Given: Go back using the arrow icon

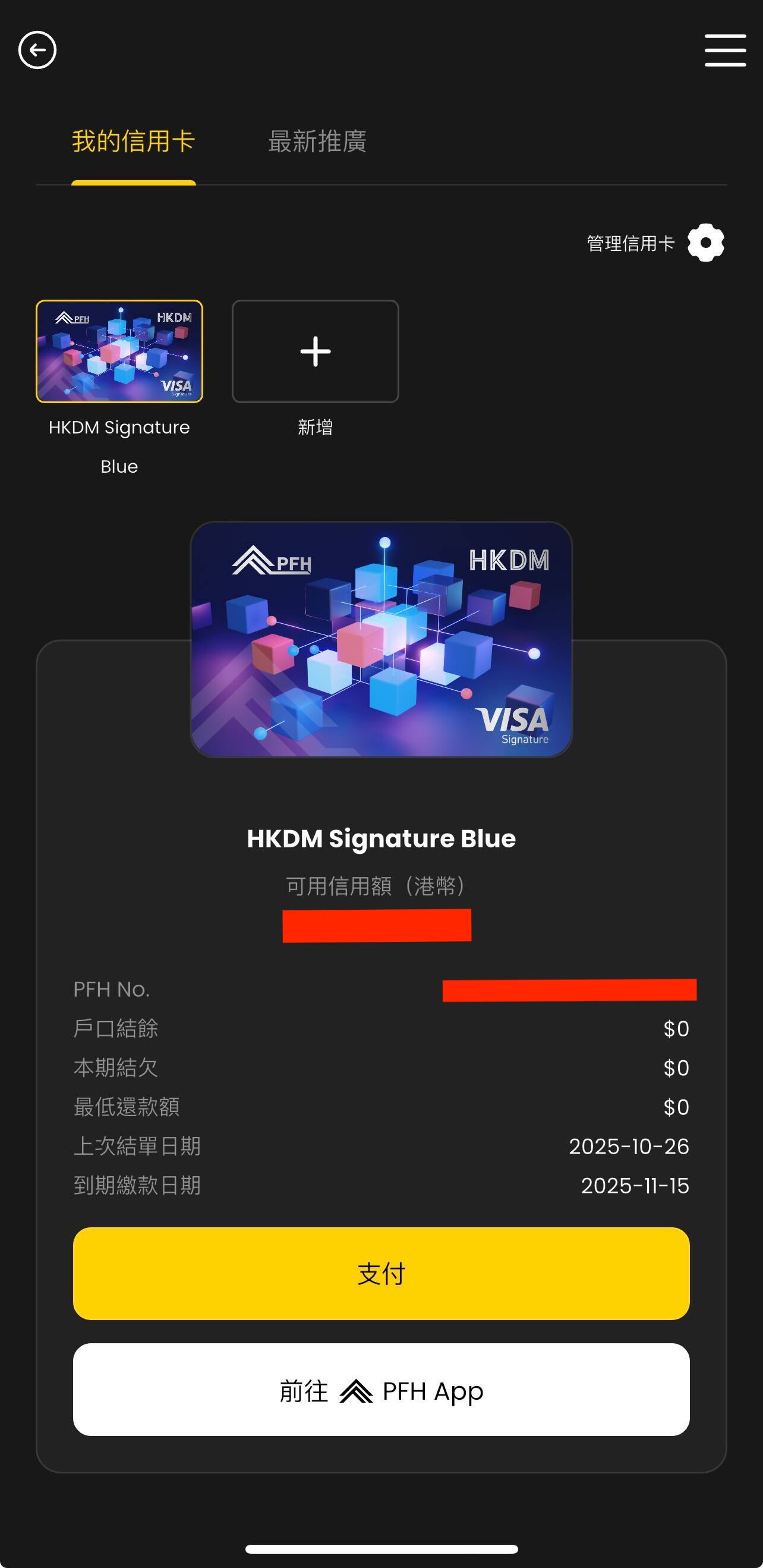Looking at the screenshot, I should (37, 50).
